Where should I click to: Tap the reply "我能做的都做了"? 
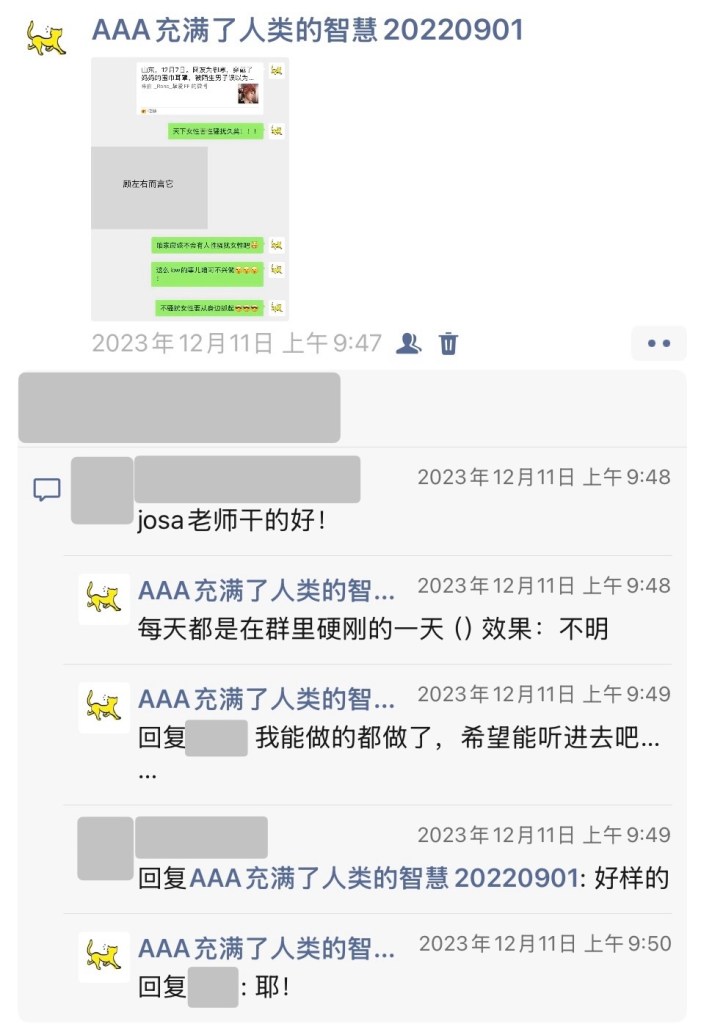[x=400, y=739]
